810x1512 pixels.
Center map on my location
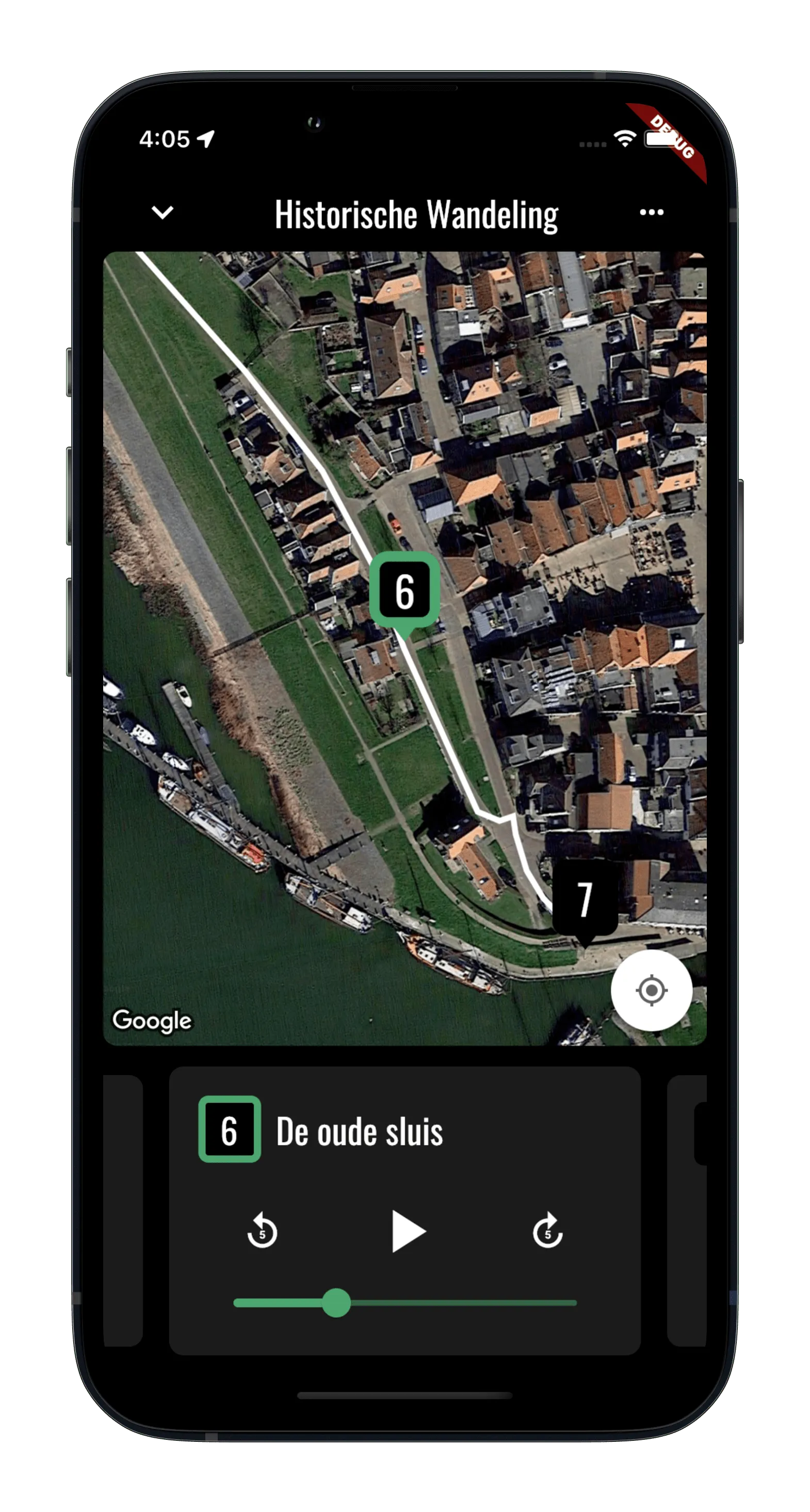[x=651, y=991]
